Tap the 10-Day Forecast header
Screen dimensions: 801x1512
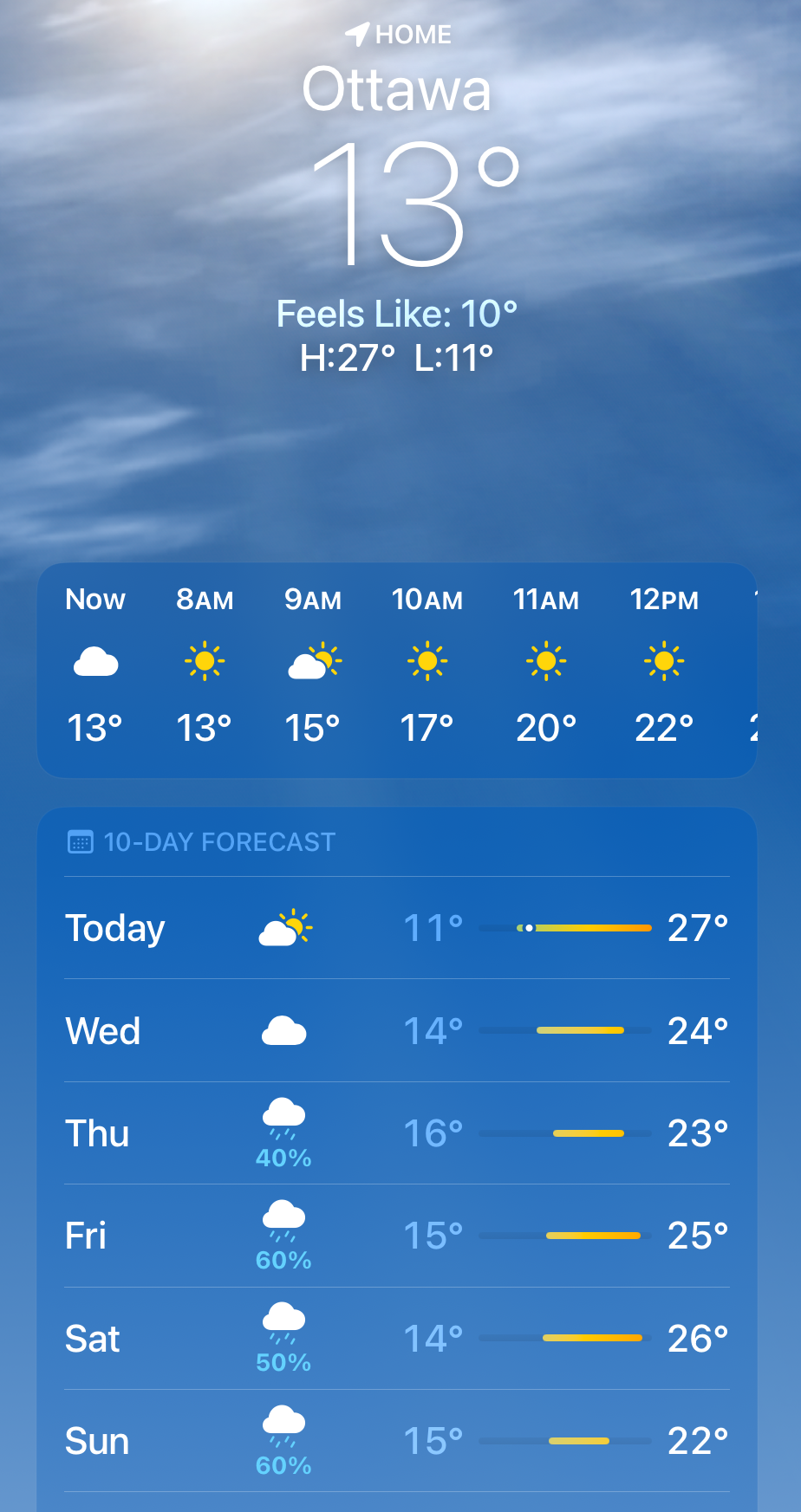tap(202, 842)
